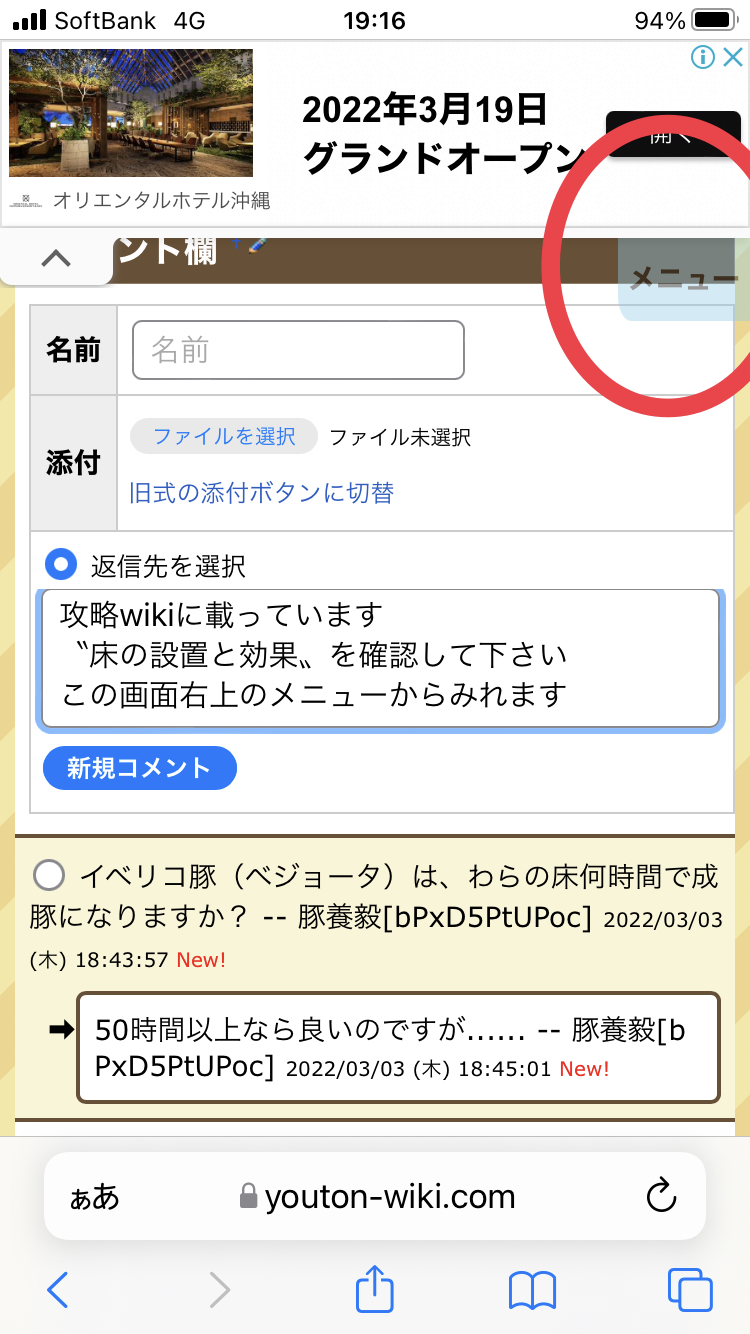Switch to 旧式の添付ボタン link
This screenshot has height=1334, width=750.
(262, 492)
